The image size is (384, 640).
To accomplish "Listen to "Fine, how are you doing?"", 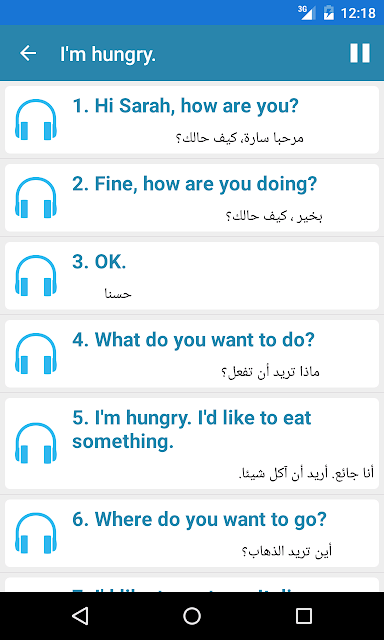I will tap(36, 198).
